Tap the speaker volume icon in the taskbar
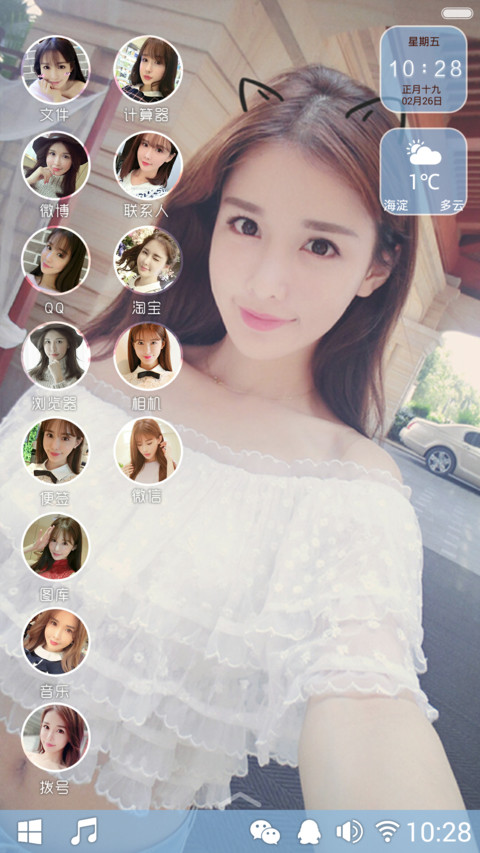Viewport: 480px width, 853px height. (349, 832)
